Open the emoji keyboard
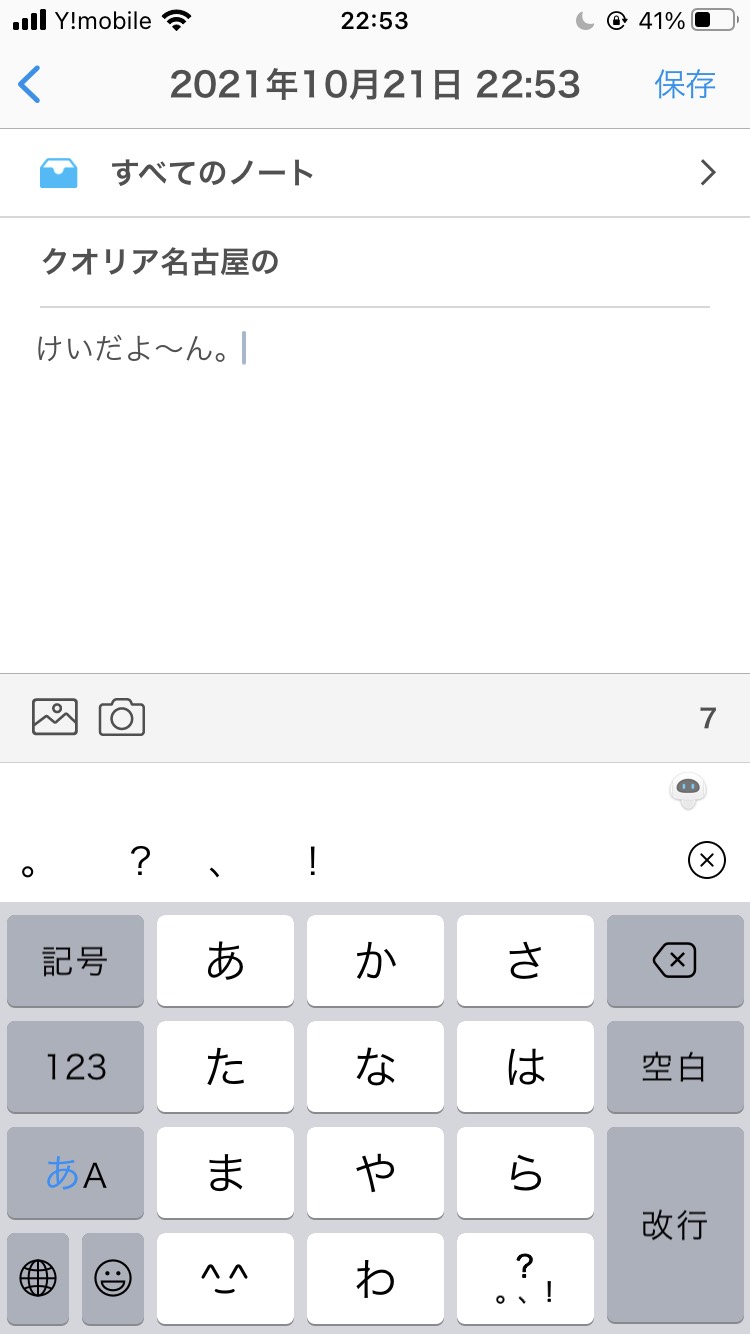750x1334 pixels. (113, 1277)
